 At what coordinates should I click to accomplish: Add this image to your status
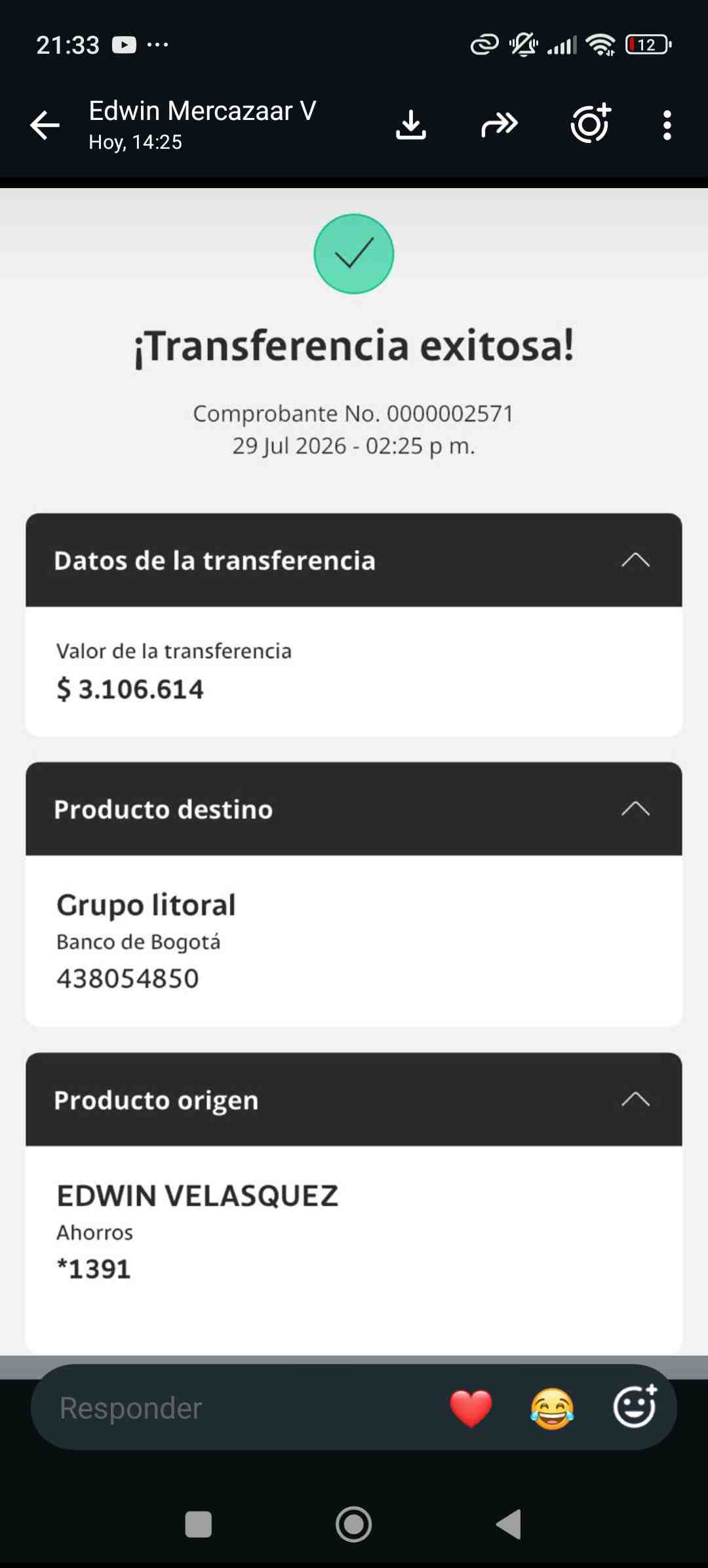[x=591, y=123]
